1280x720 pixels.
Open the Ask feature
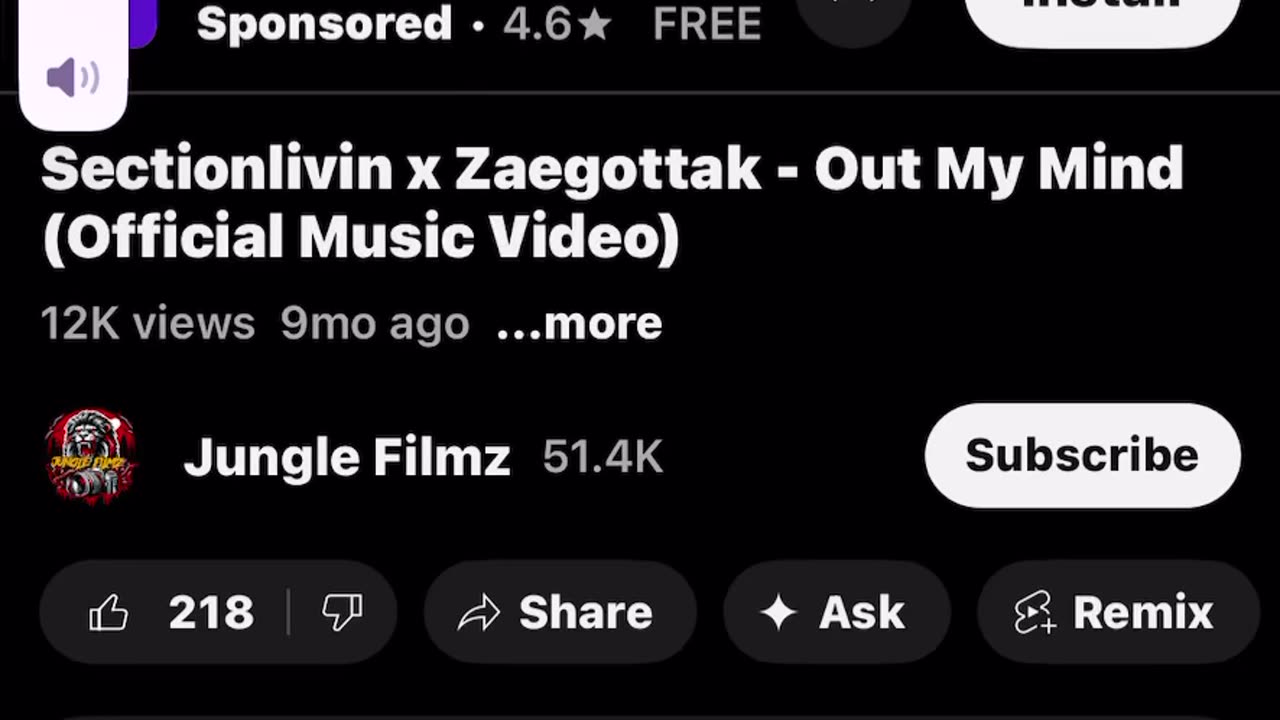click(x=834, y=612)
